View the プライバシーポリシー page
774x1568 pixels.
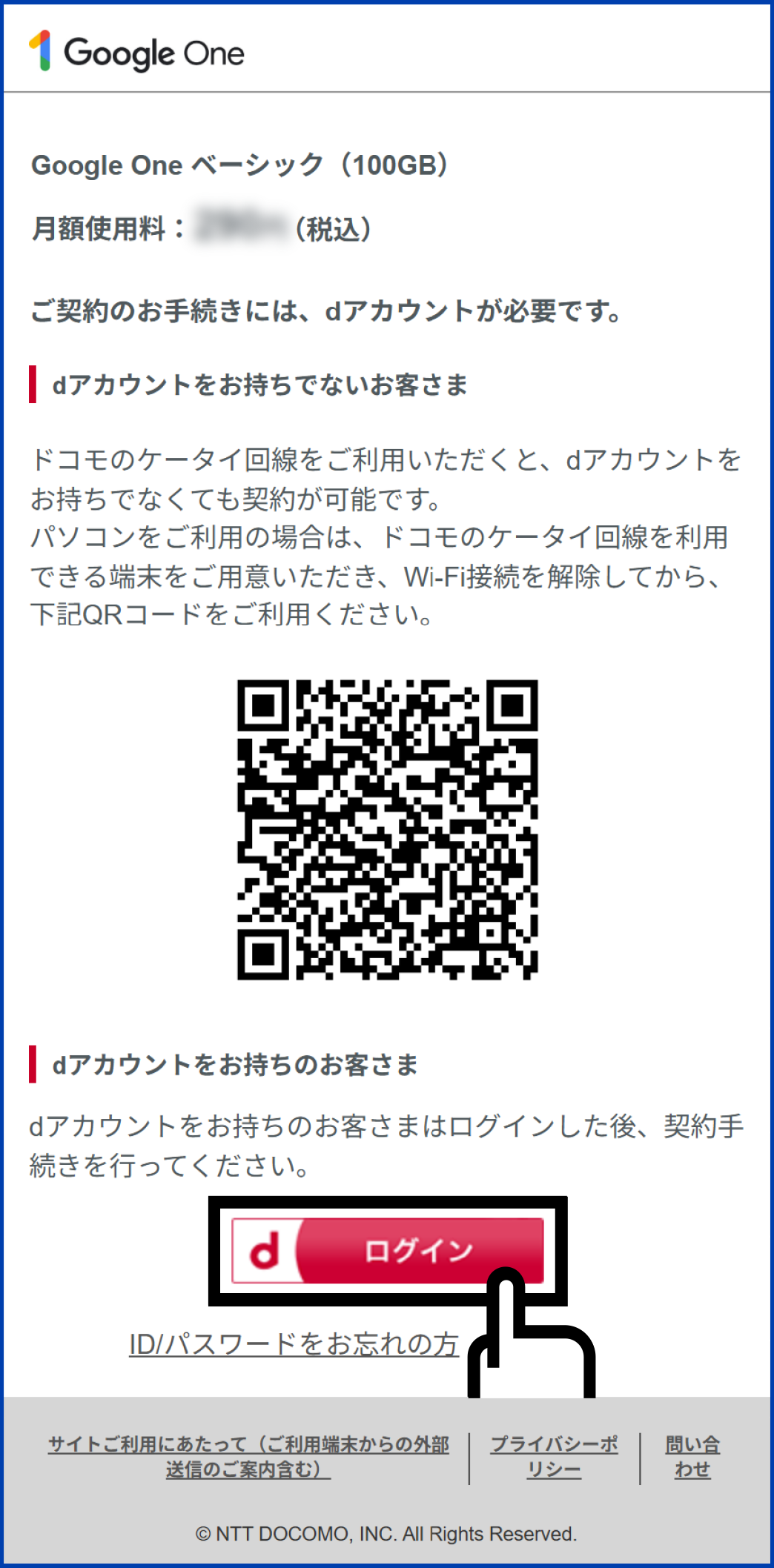click(554, 1456)
